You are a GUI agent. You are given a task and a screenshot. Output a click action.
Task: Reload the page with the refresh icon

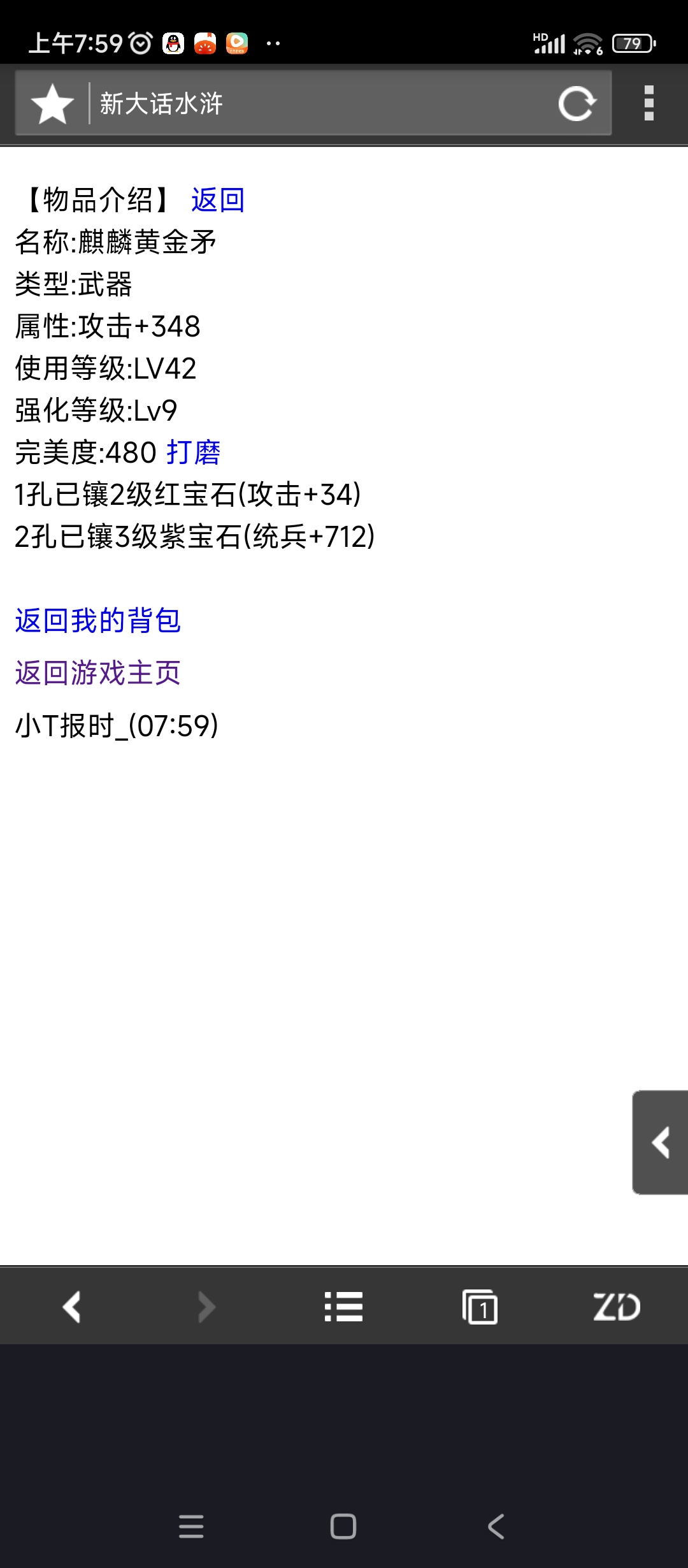pyautogui.click(x=577, y=104)
